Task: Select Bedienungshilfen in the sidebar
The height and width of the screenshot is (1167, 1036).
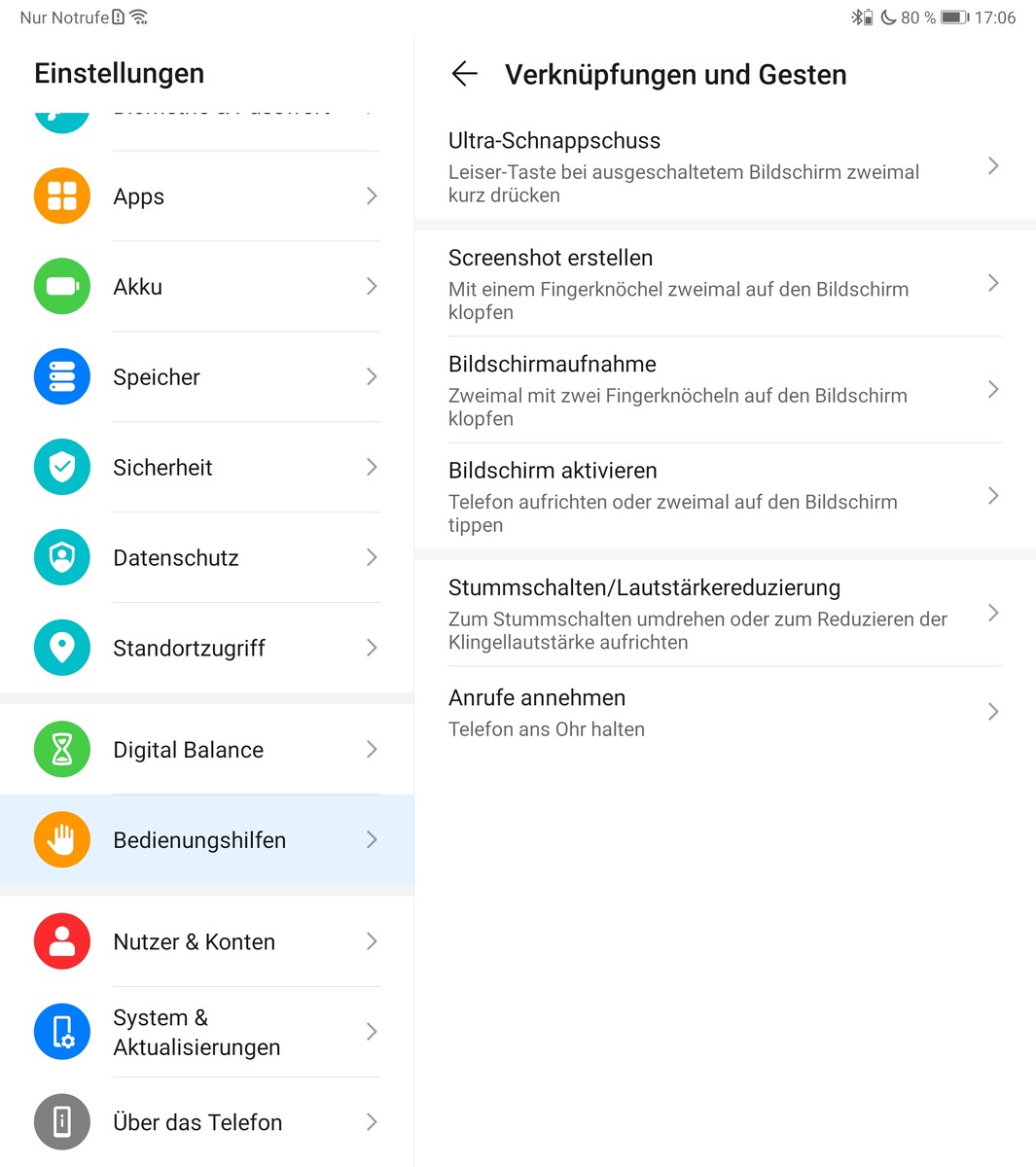Action: [x=206, y=840]
